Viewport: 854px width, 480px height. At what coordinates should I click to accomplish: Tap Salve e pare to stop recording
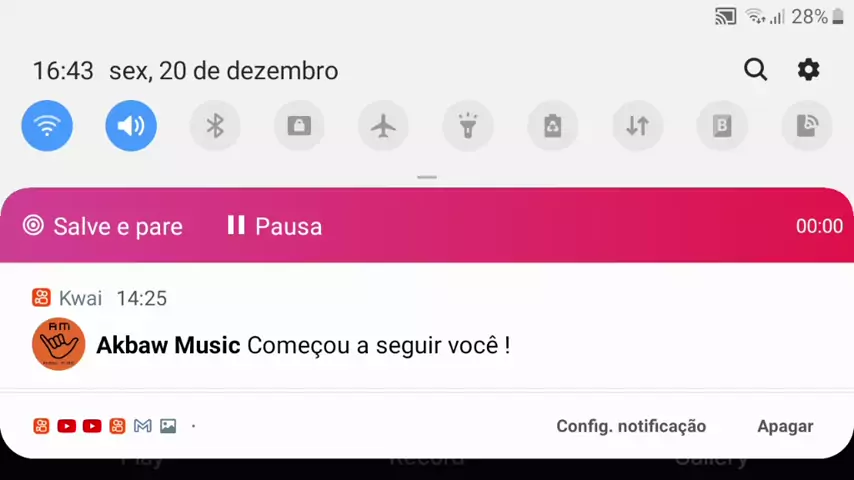click(103, 226)
